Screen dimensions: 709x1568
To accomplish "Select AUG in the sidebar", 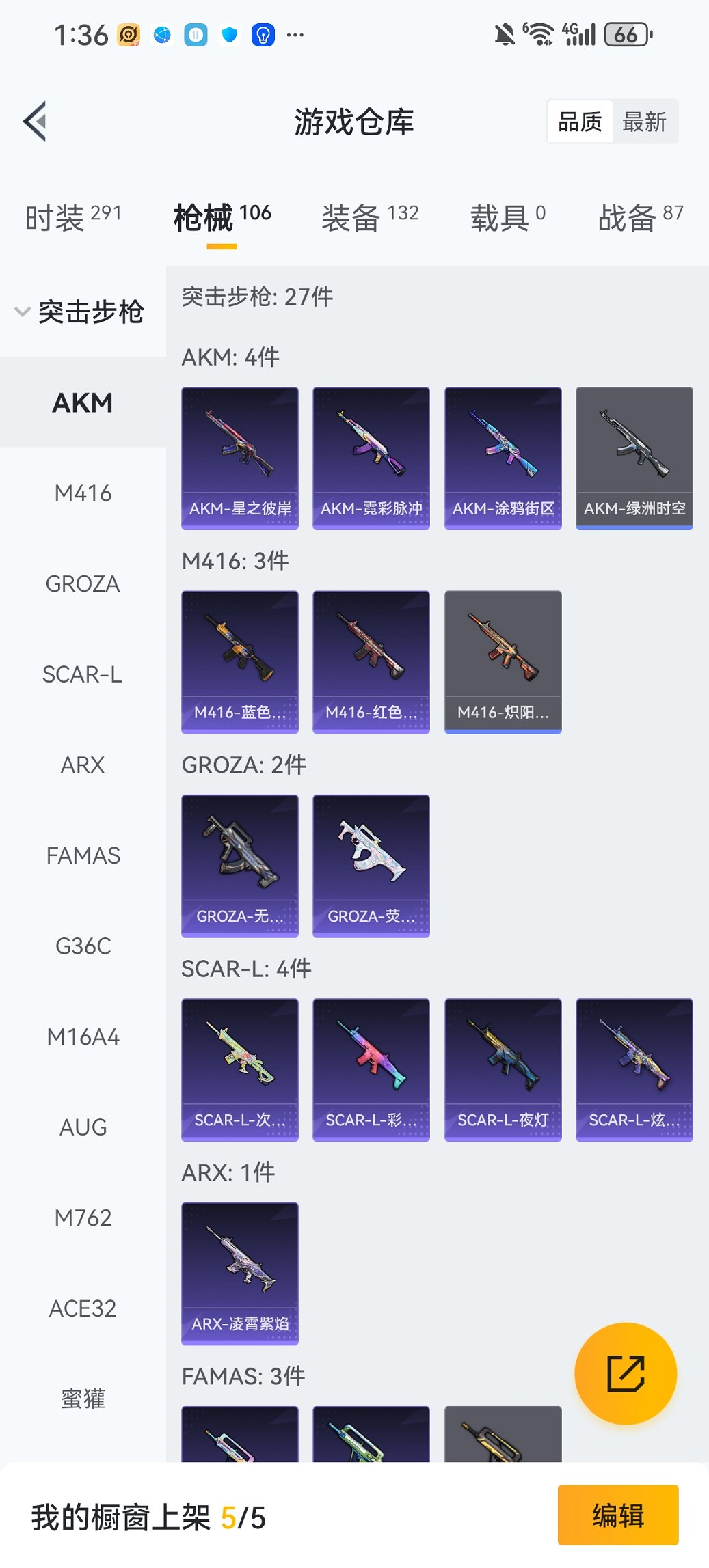I will coord(83,1127).
